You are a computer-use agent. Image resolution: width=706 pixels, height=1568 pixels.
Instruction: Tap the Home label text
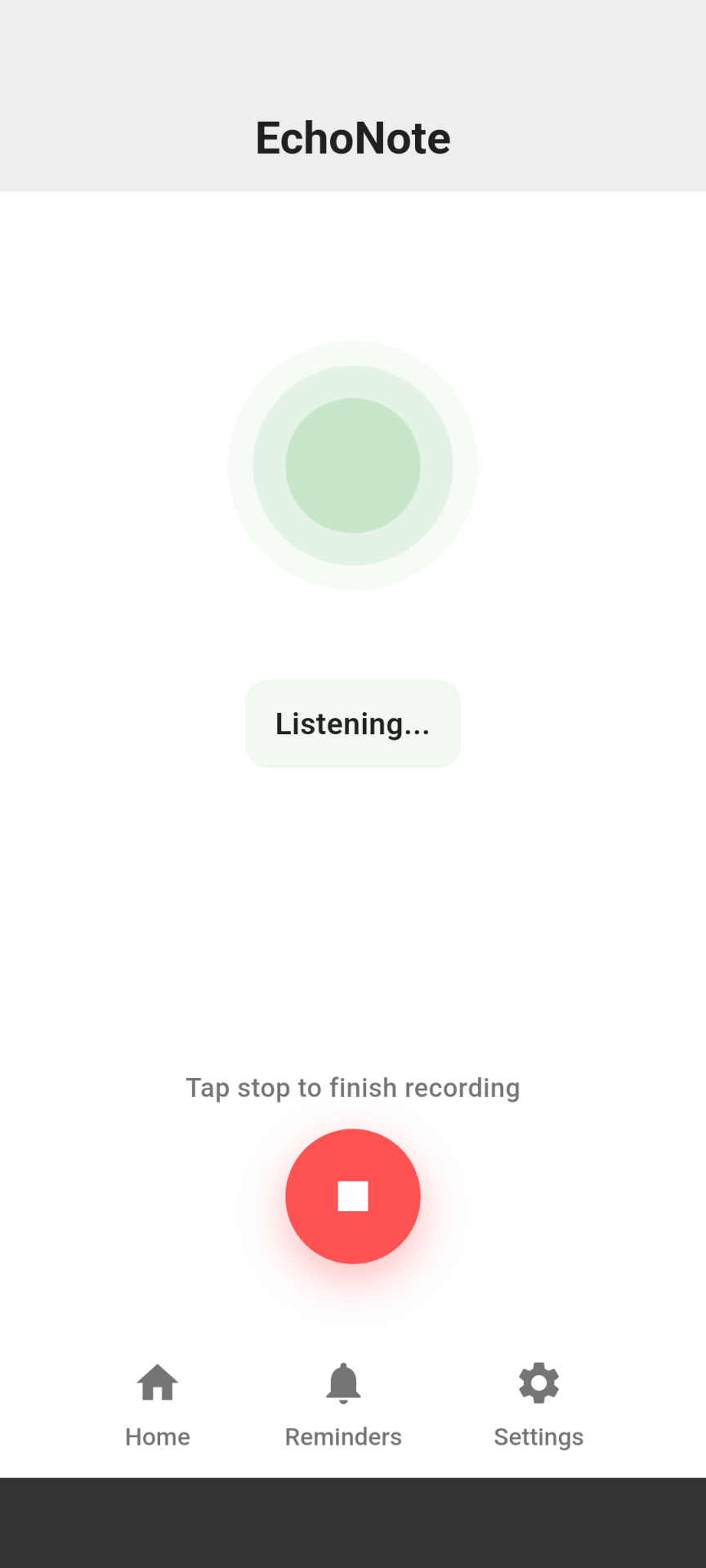pos(157,1436)
